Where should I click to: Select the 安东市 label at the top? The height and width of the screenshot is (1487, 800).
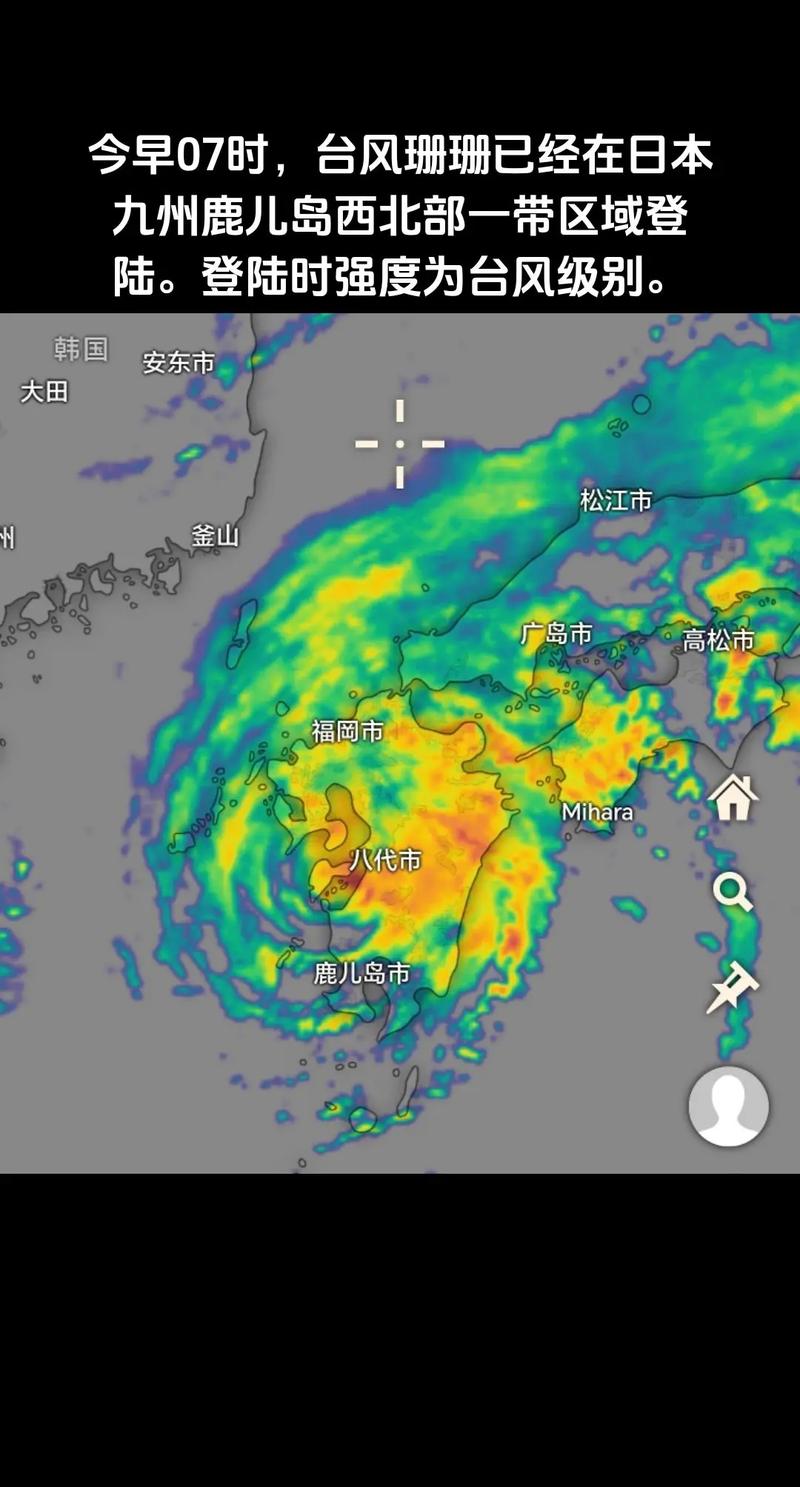click(x=177, y=363)
